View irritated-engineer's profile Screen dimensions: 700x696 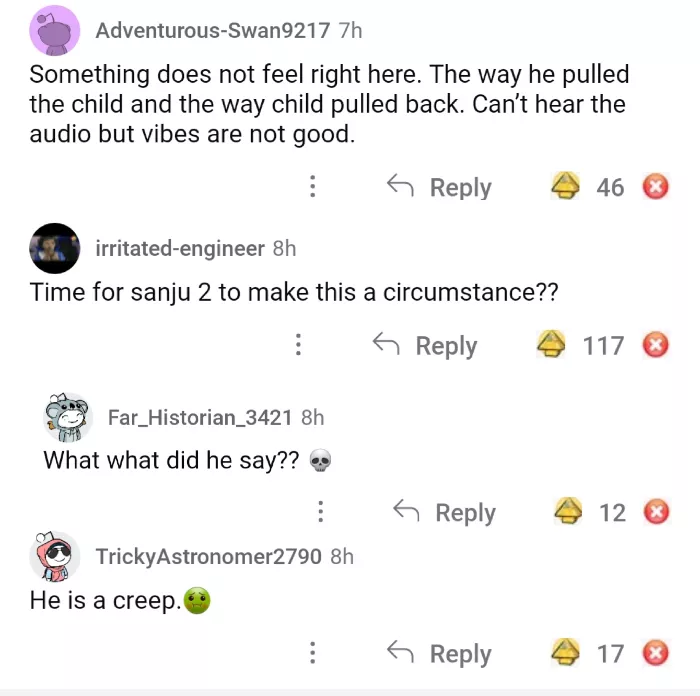click(x=179, y=248)
